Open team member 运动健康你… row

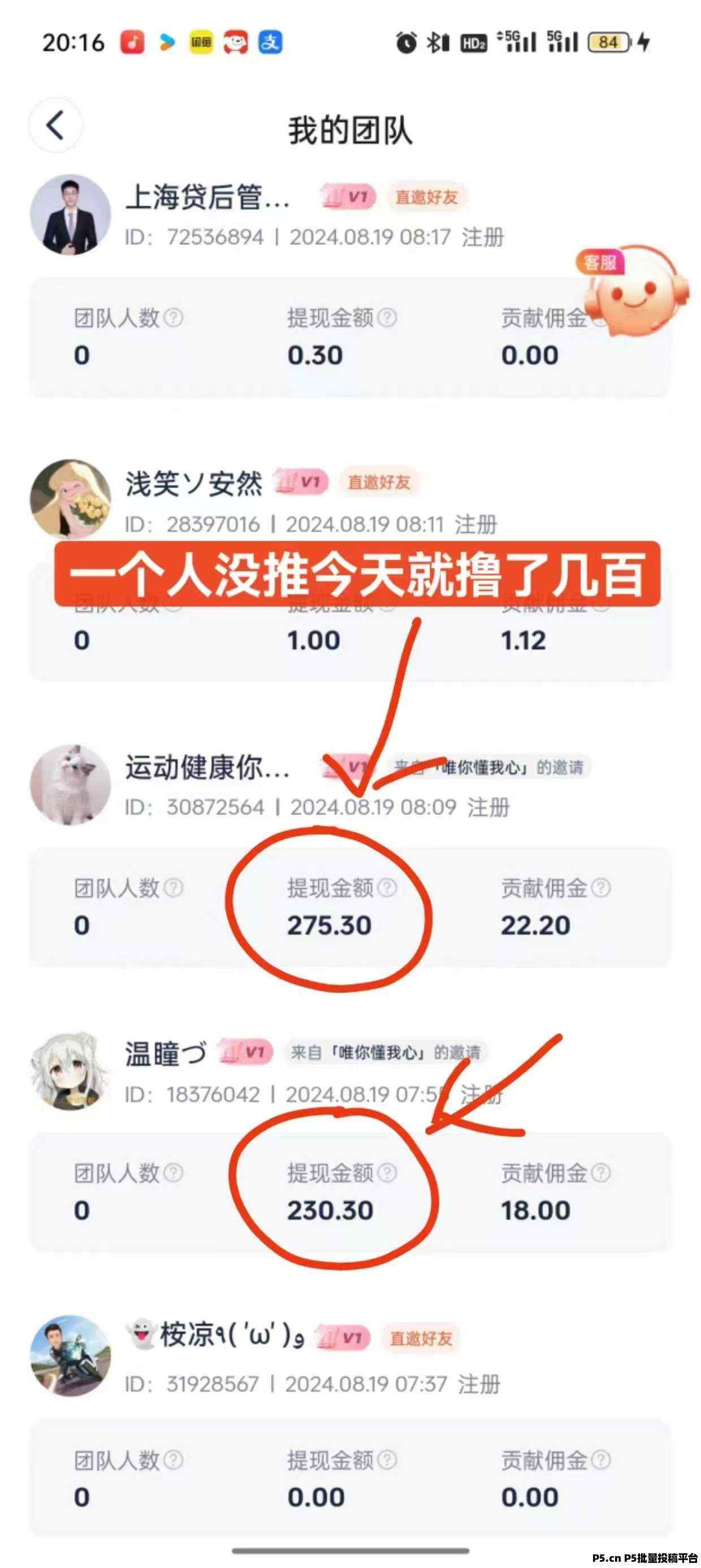(x=207, y=768)
